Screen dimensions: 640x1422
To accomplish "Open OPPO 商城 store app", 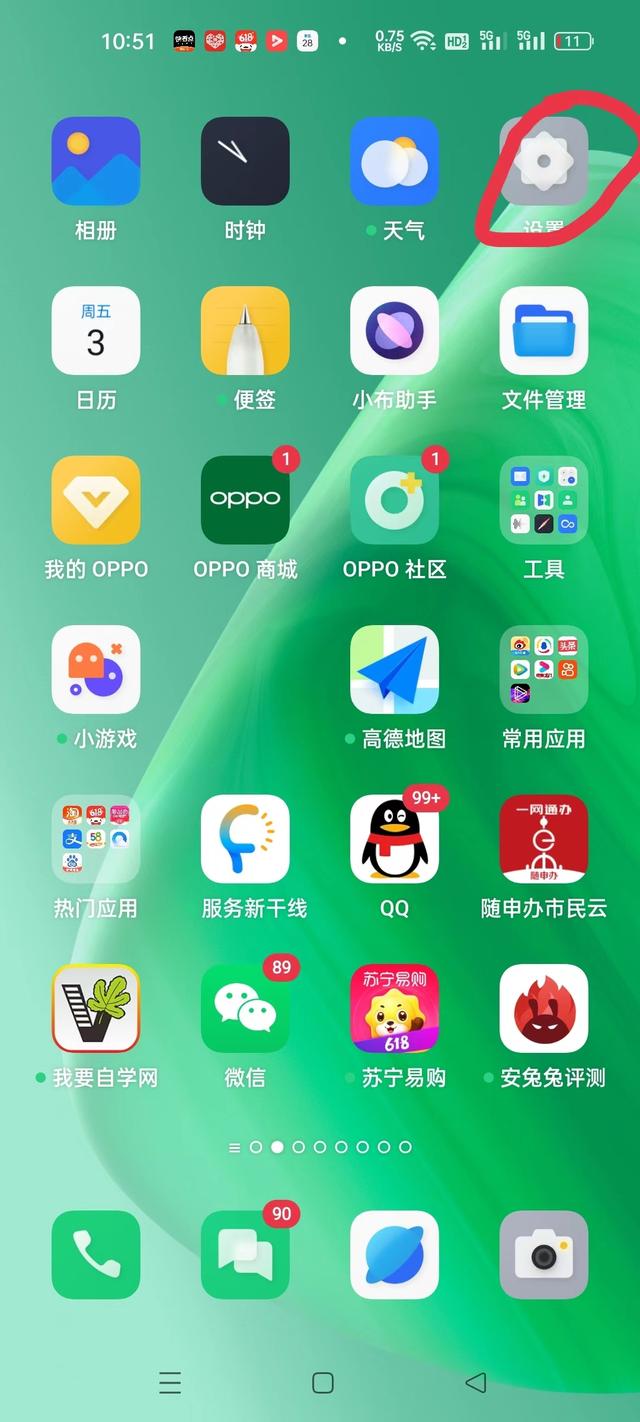I will pyautogui.click(x=245, y=500).
